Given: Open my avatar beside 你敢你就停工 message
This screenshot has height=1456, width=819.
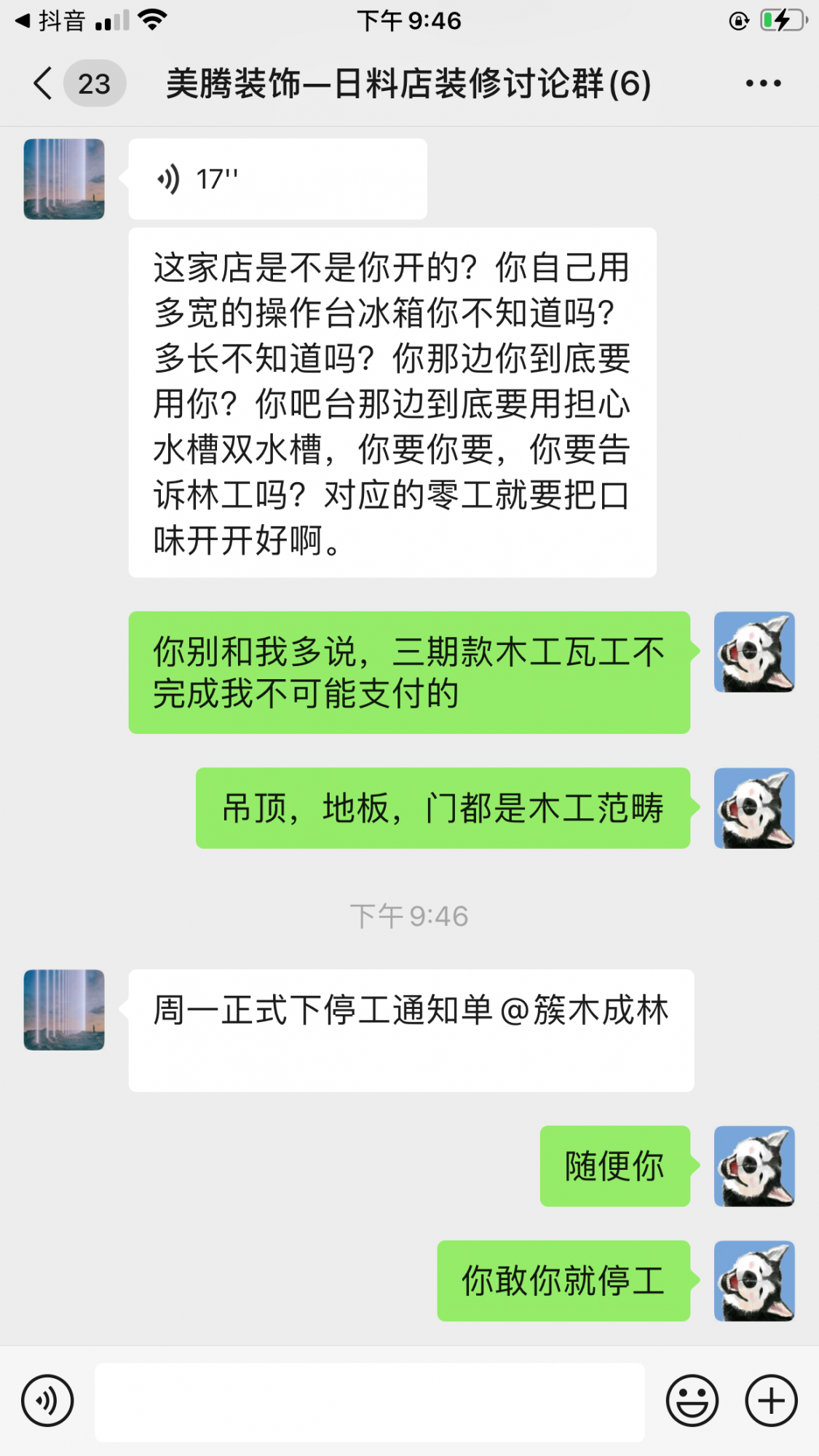Looking at the screenshot, I should click(x=754, y=1281).
